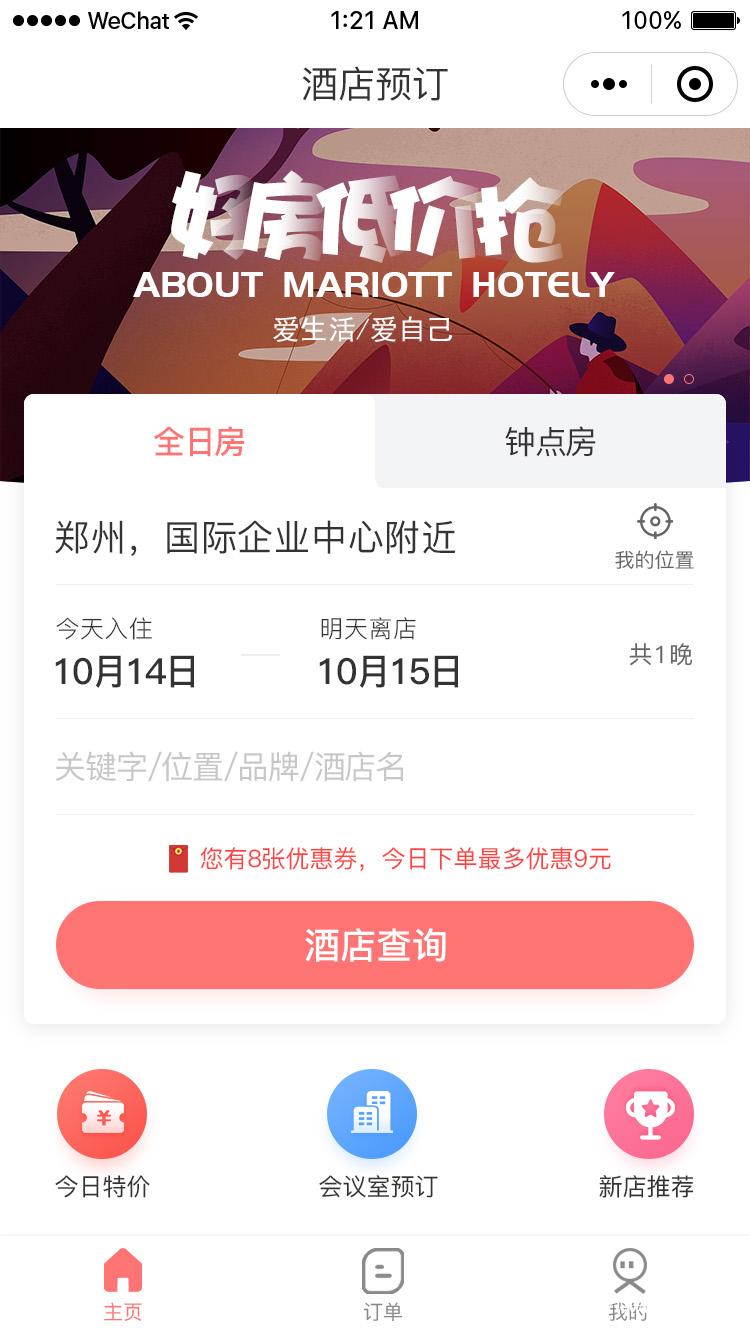This screenshot has height=1334, width=750.
Task: Go to the 主页 tab
Action: 123,1284
